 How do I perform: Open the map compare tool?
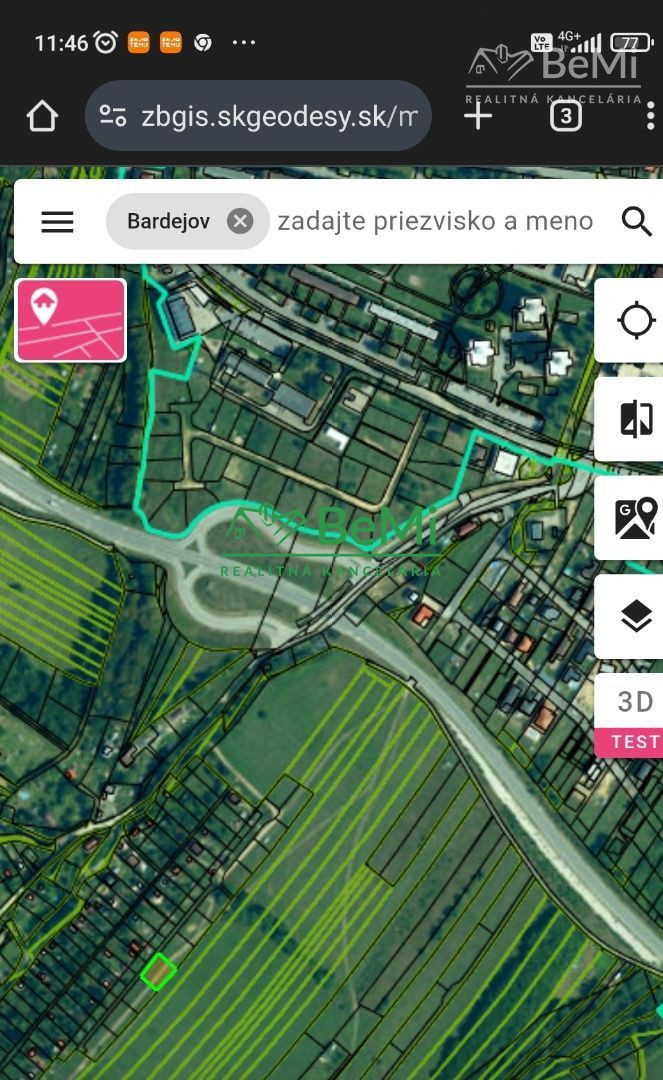click(x=635, y=419)
